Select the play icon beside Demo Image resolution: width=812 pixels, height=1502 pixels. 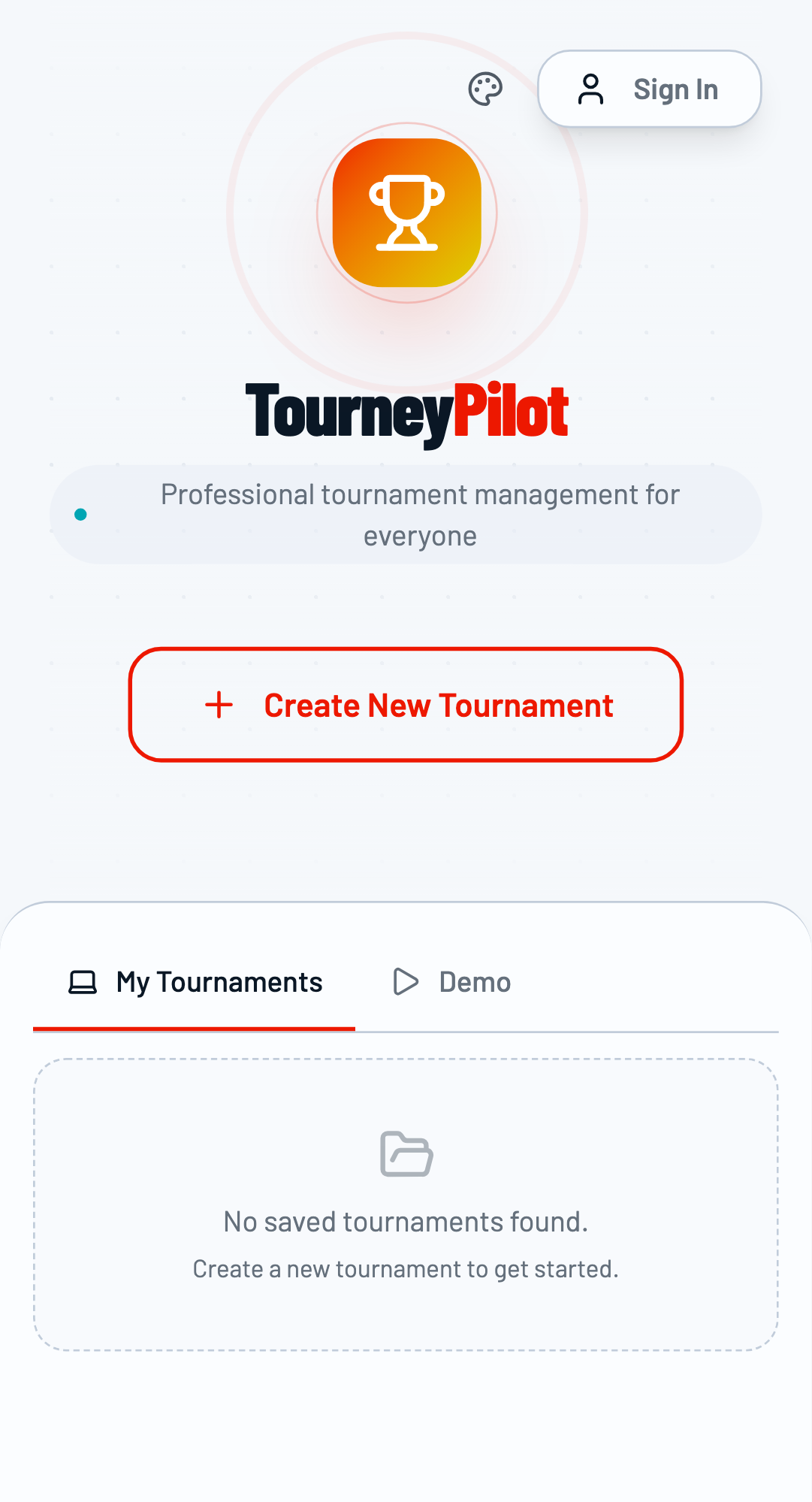coord(406,981)
